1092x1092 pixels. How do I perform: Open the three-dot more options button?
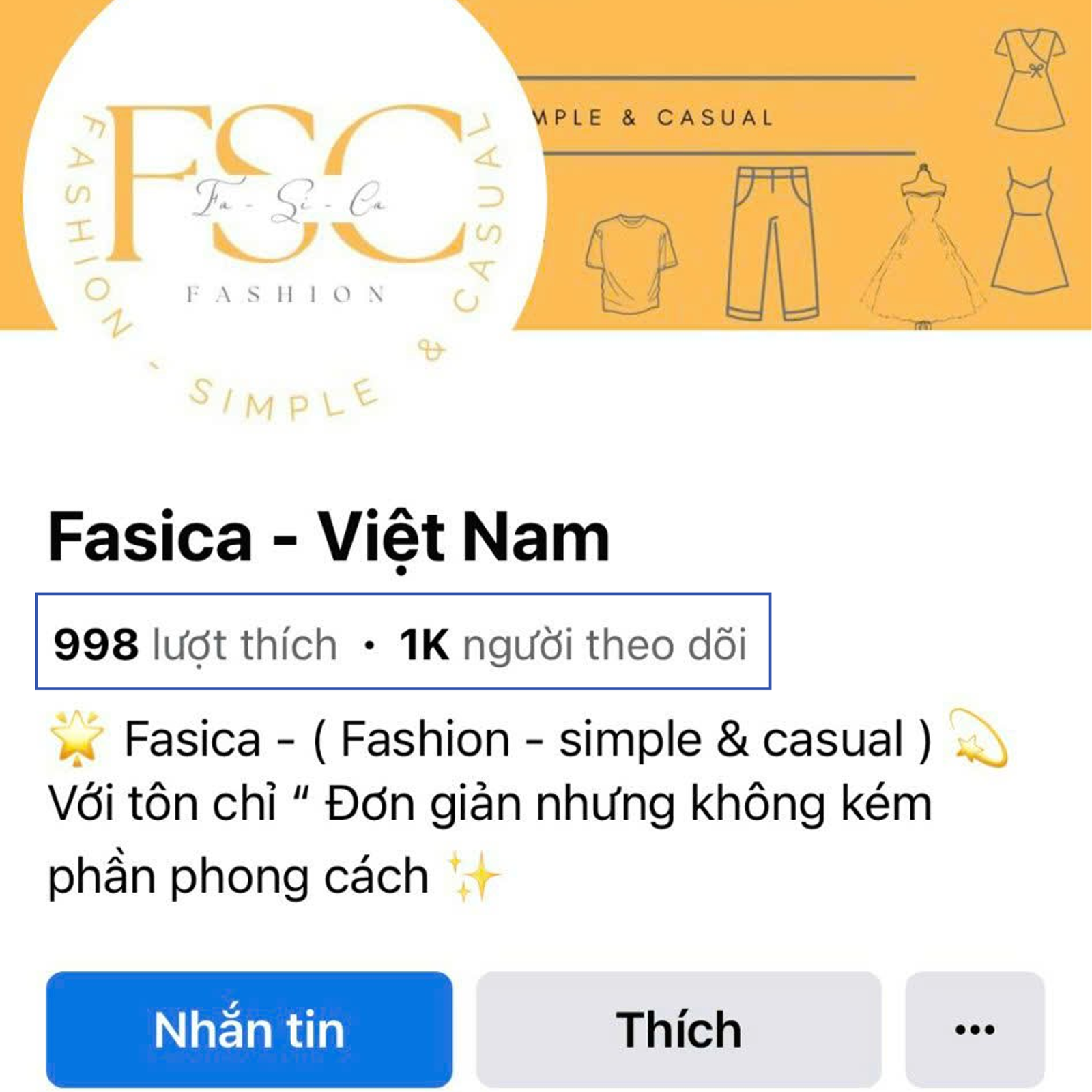click(975, 1029)
